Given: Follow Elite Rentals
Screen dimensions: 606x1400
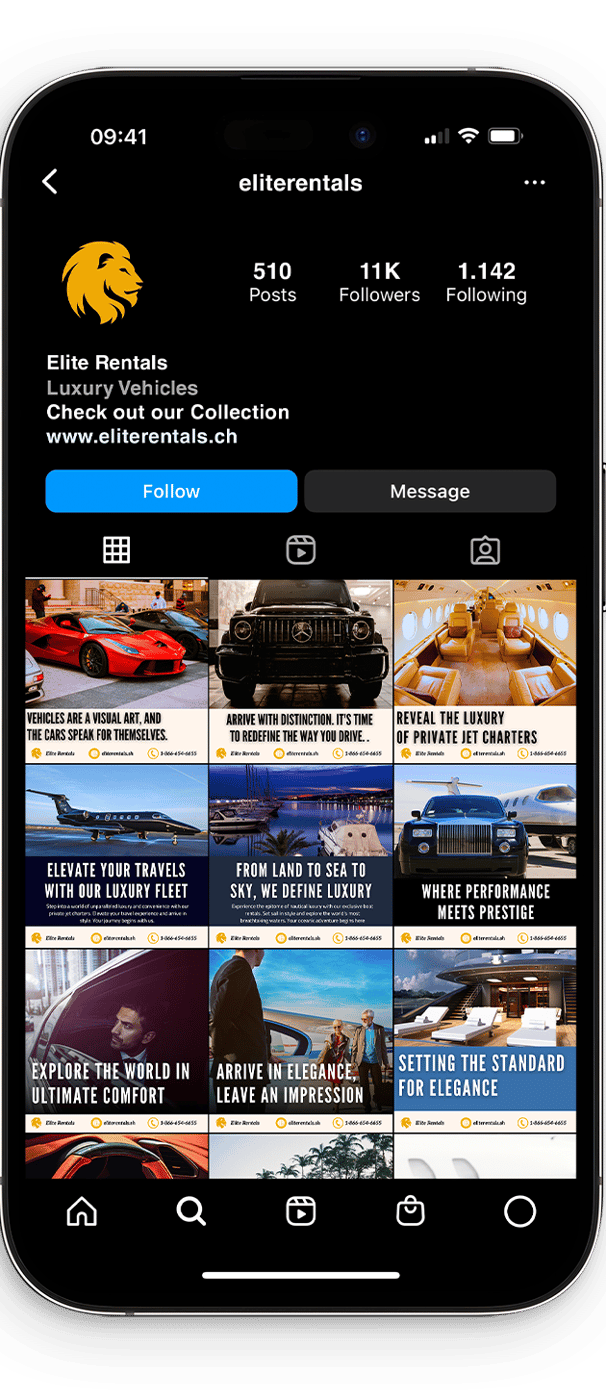Looking at the screenshot, I should coord(171,491).
